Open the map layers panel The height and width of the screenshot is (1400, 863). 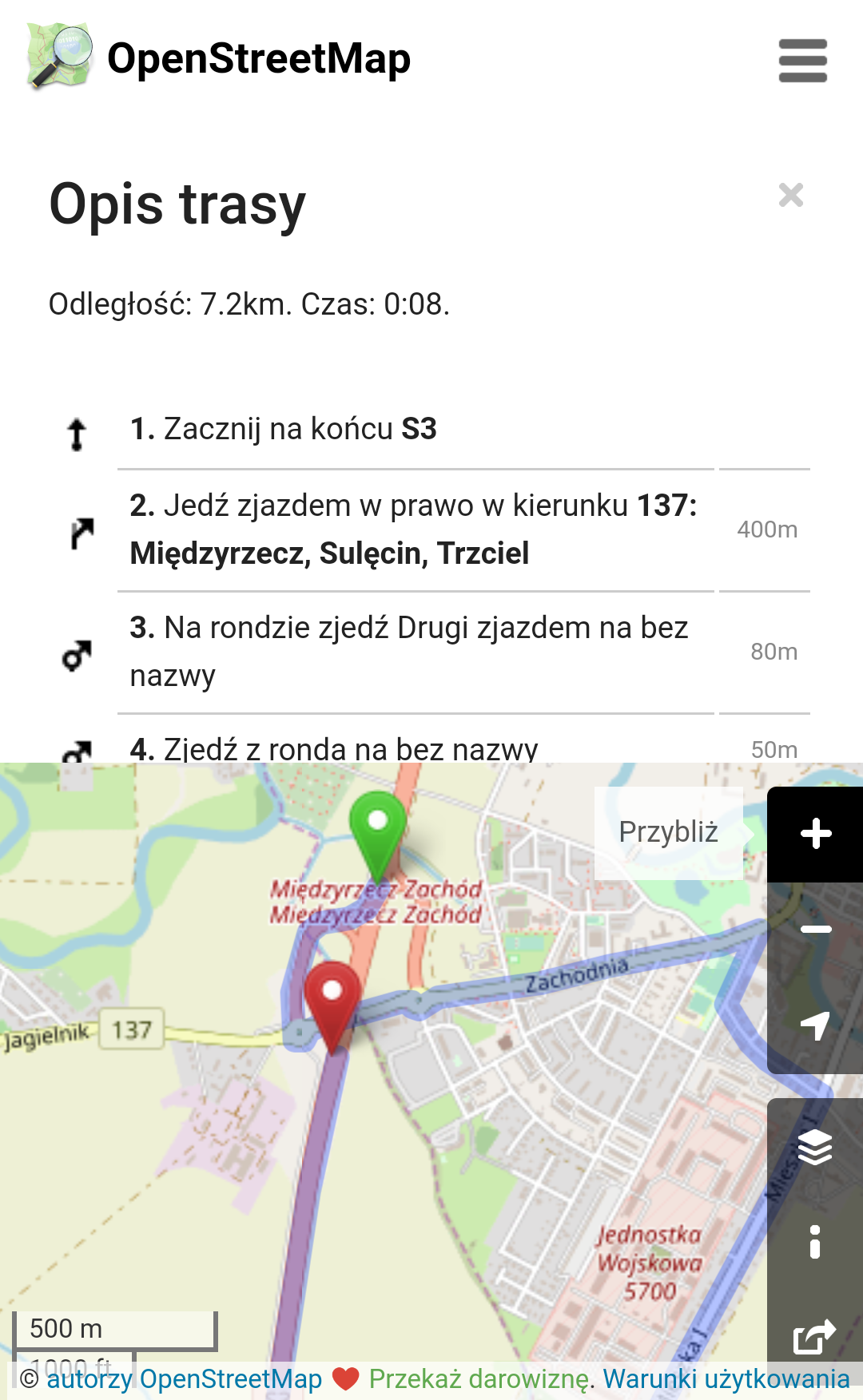pyautogui.click(x=816, y=1147)
